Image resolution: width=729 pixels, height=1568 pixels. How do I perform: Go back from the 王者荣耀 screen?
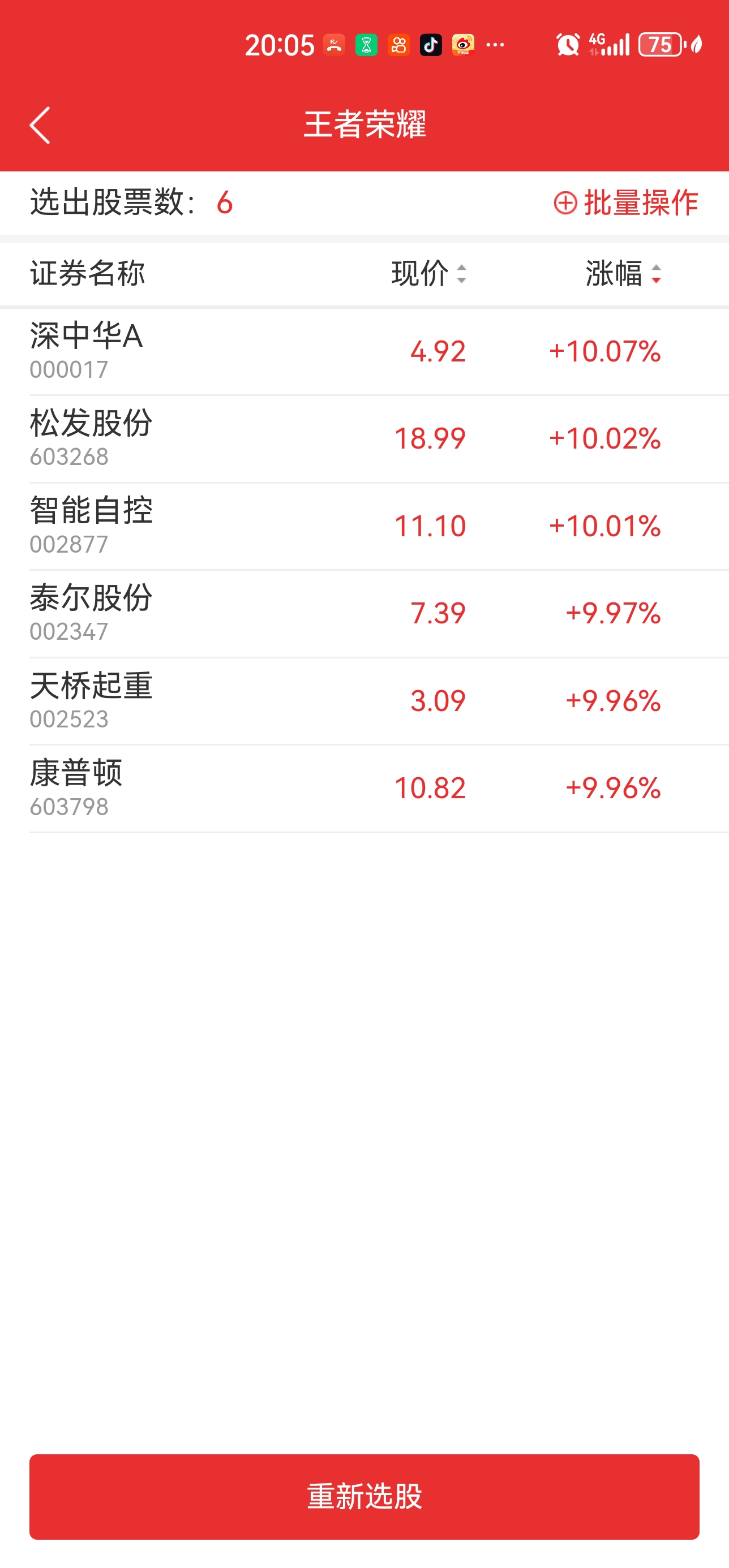[x=40, y=126]
